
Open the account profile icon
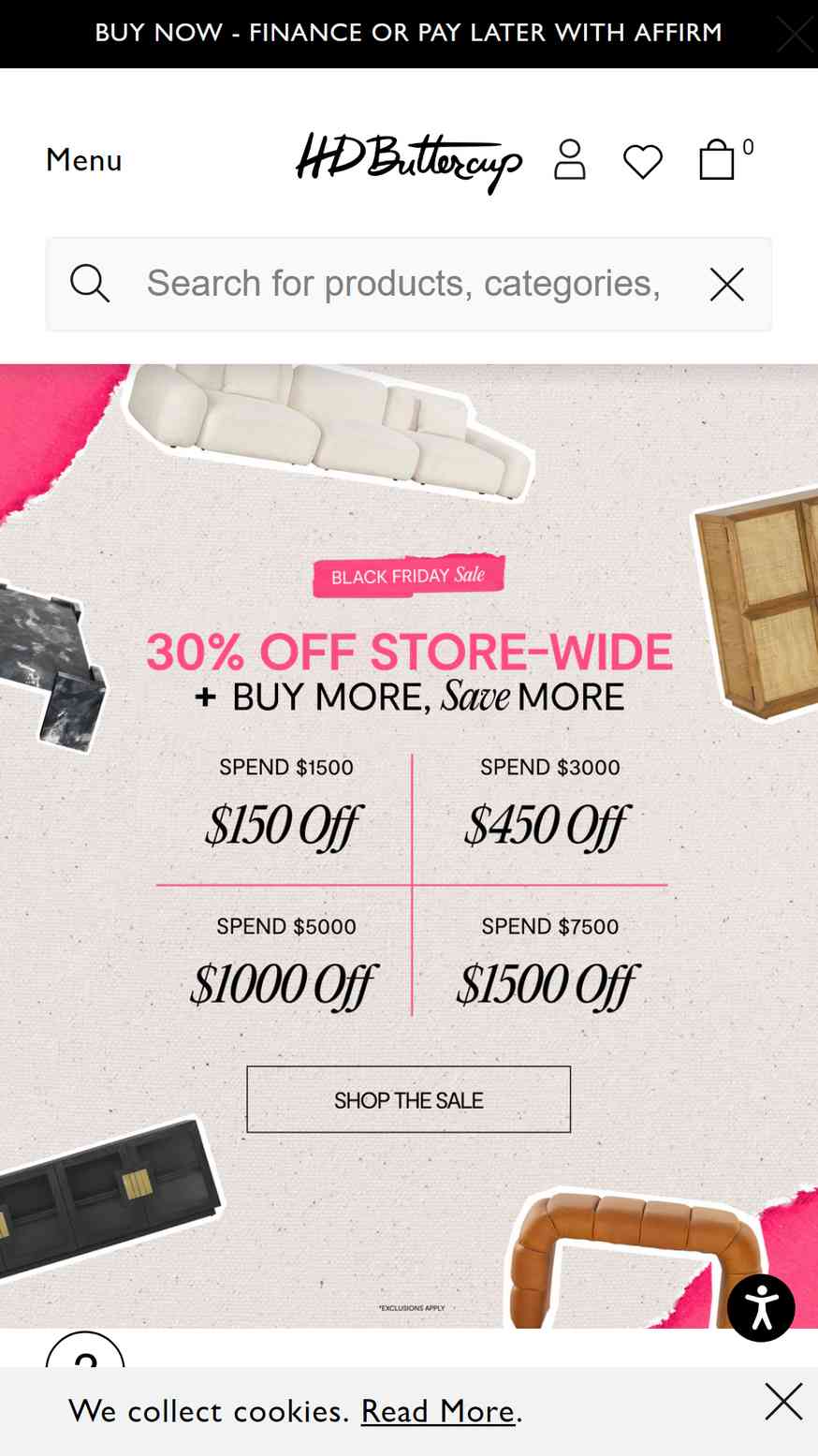pyautogui.click(x=569, y=160)
